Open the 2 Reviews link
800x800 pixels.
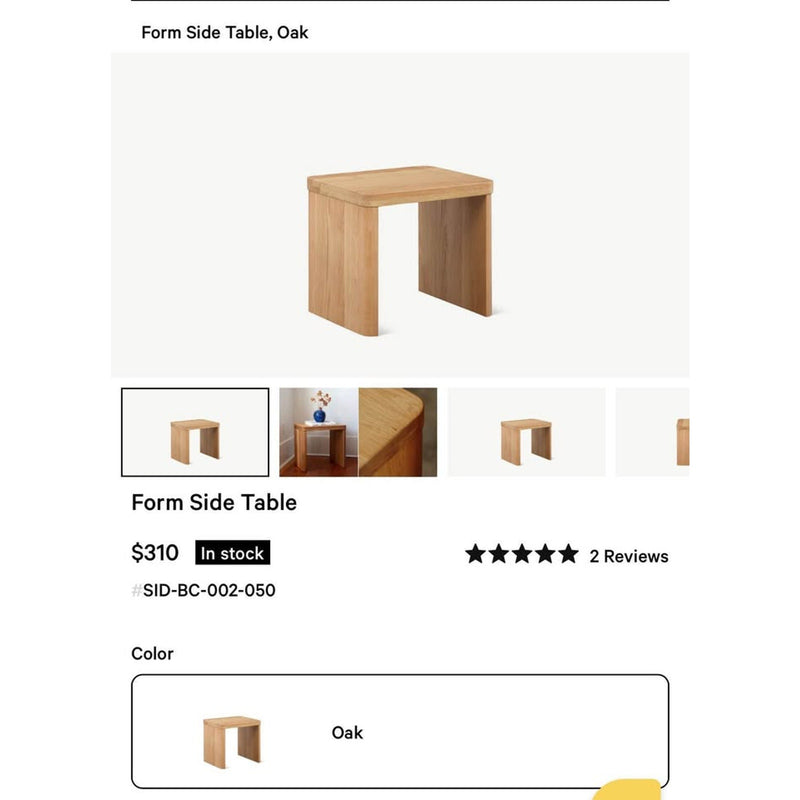click(628, 556)
